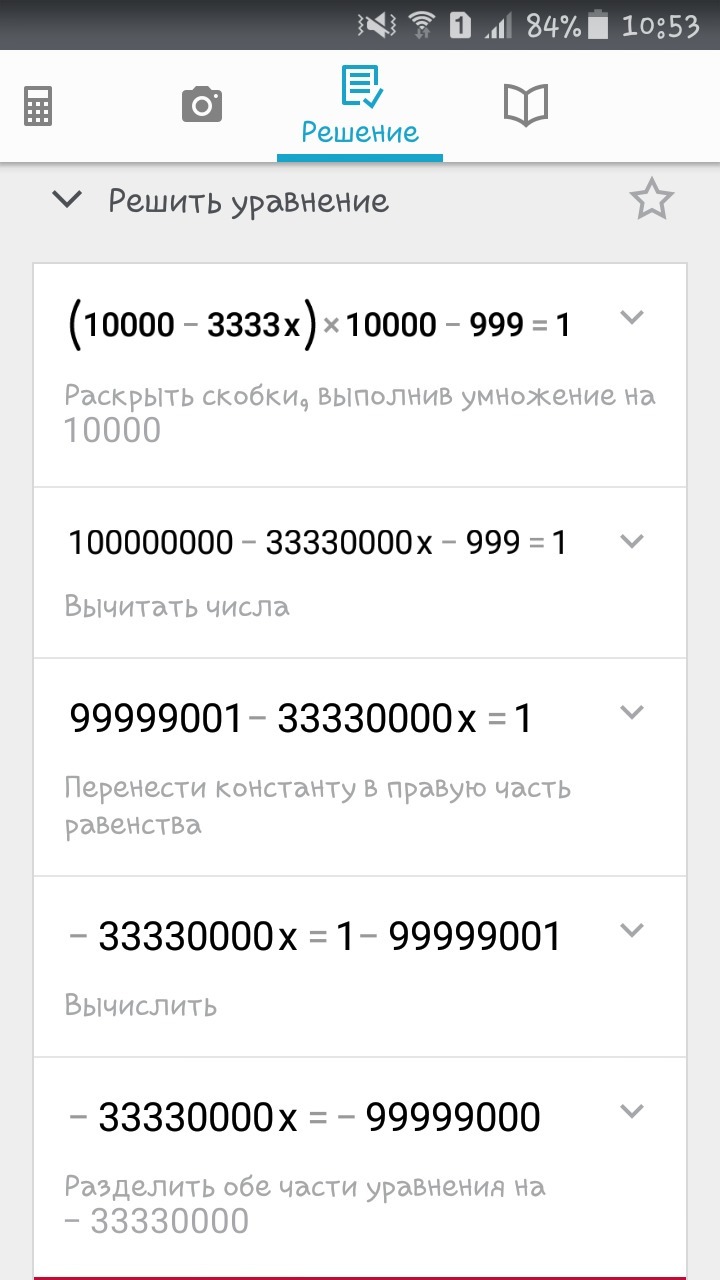The image size is (720, 1280).
Task: Expand step −33330000x = 1 − 99999001
Action: (631, 930)
